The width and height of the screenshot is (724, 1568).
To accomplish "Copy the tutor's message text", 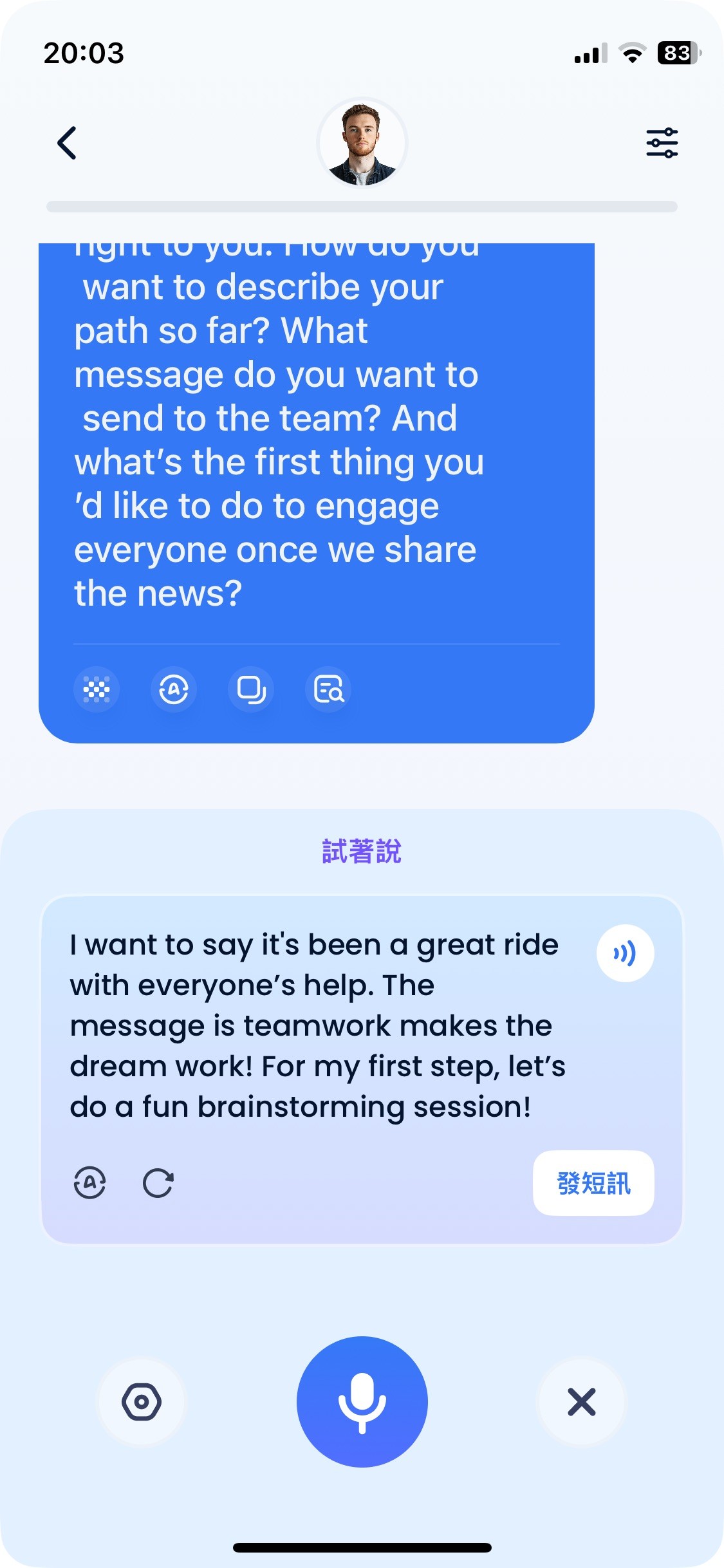I will click(251, 689).
